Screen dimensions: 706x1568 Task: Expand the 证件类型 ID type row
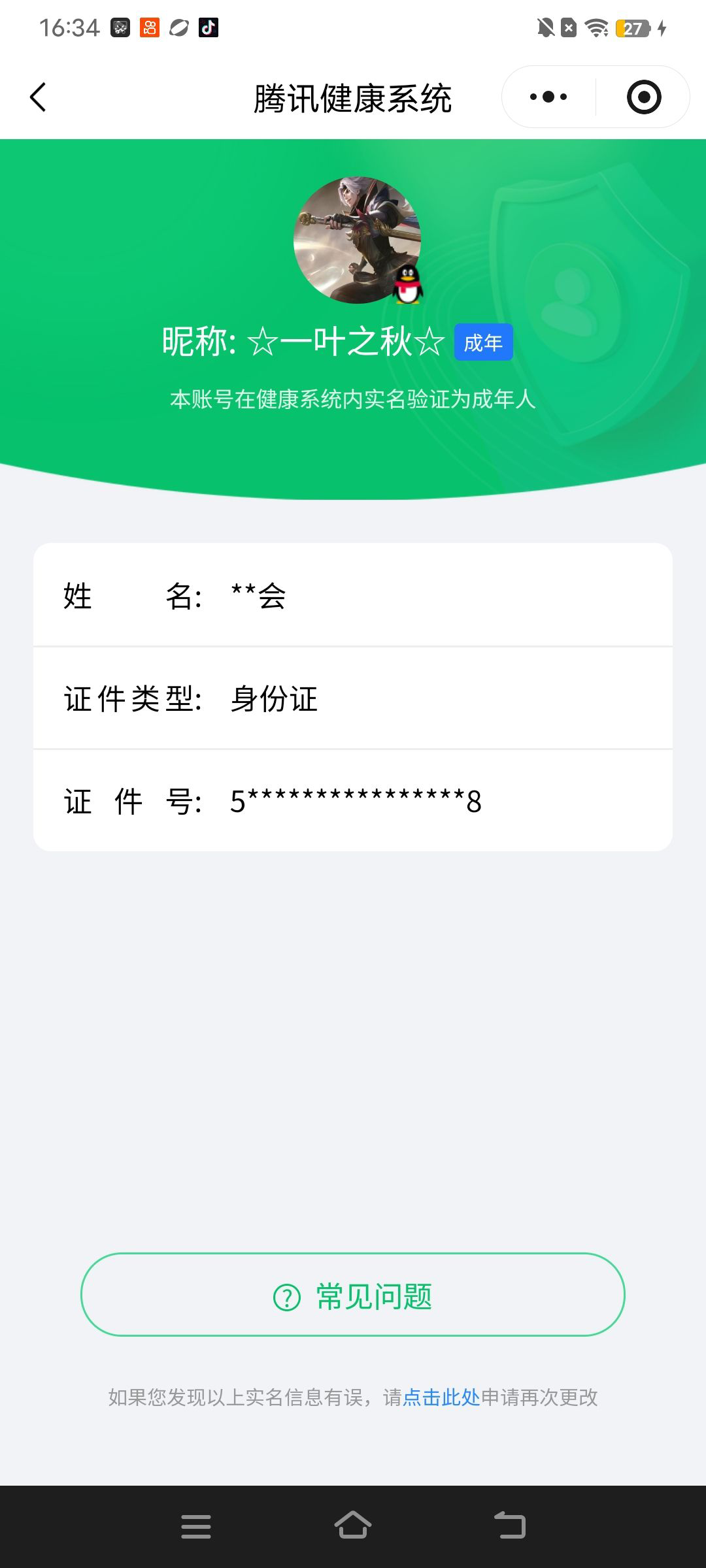coord(353,700)
